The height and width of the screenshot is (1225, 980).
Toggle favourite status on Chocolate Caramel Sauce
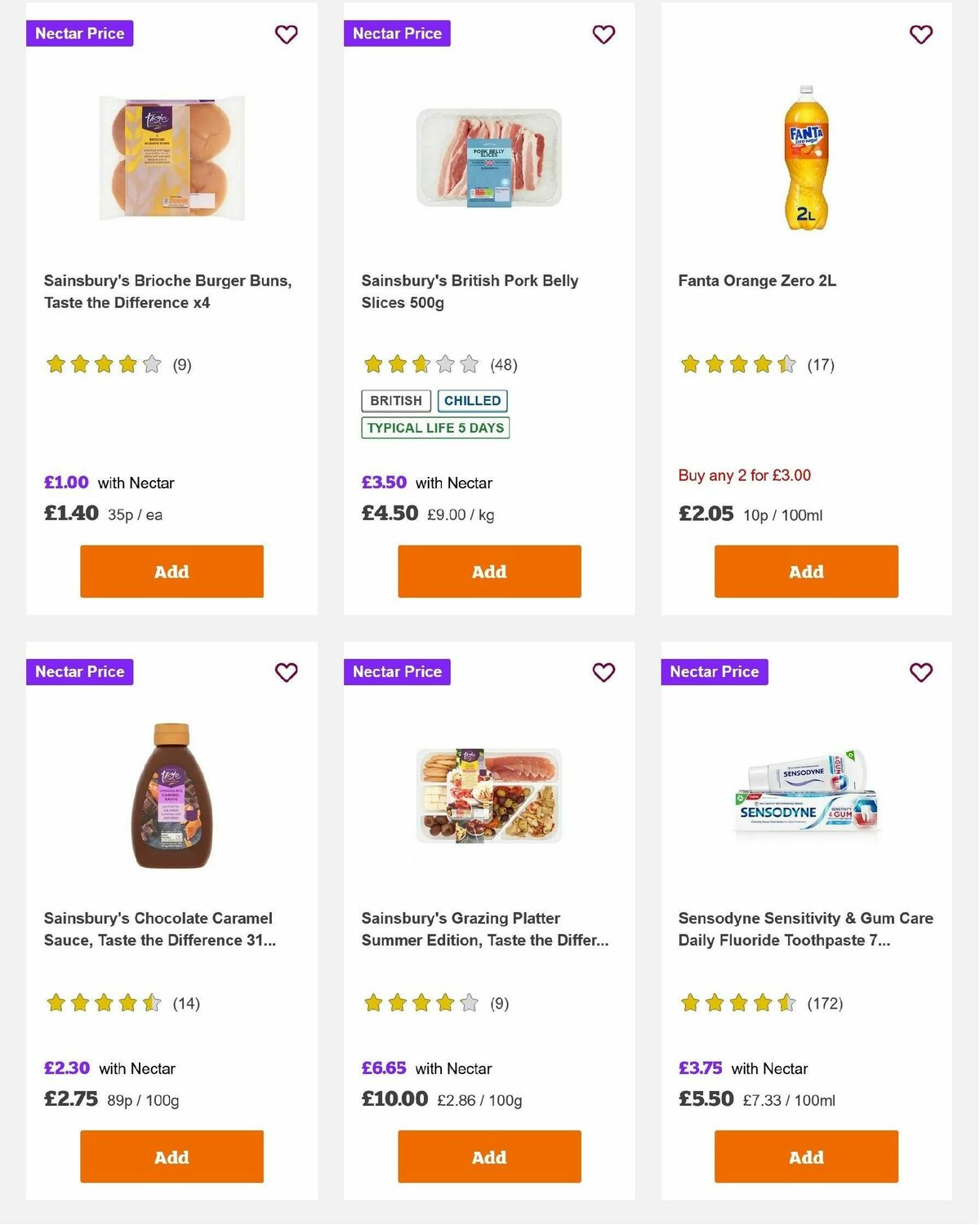[x=286, y=673]
